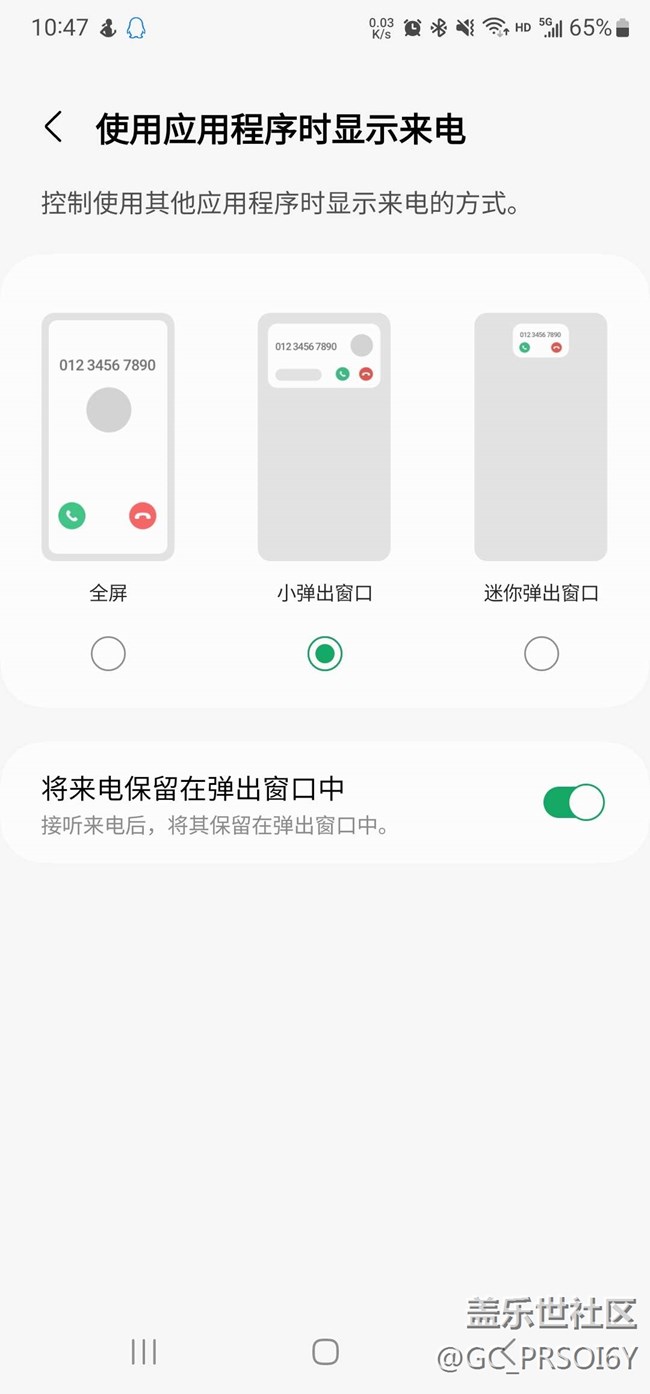Select the 迷你弹出窗口 radio button
The image size is (650, 1394).
pos(541,654)
